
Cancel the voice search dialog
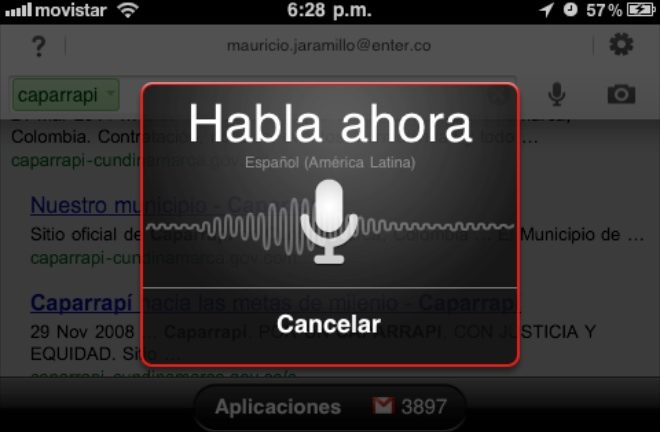coord(329,324)
